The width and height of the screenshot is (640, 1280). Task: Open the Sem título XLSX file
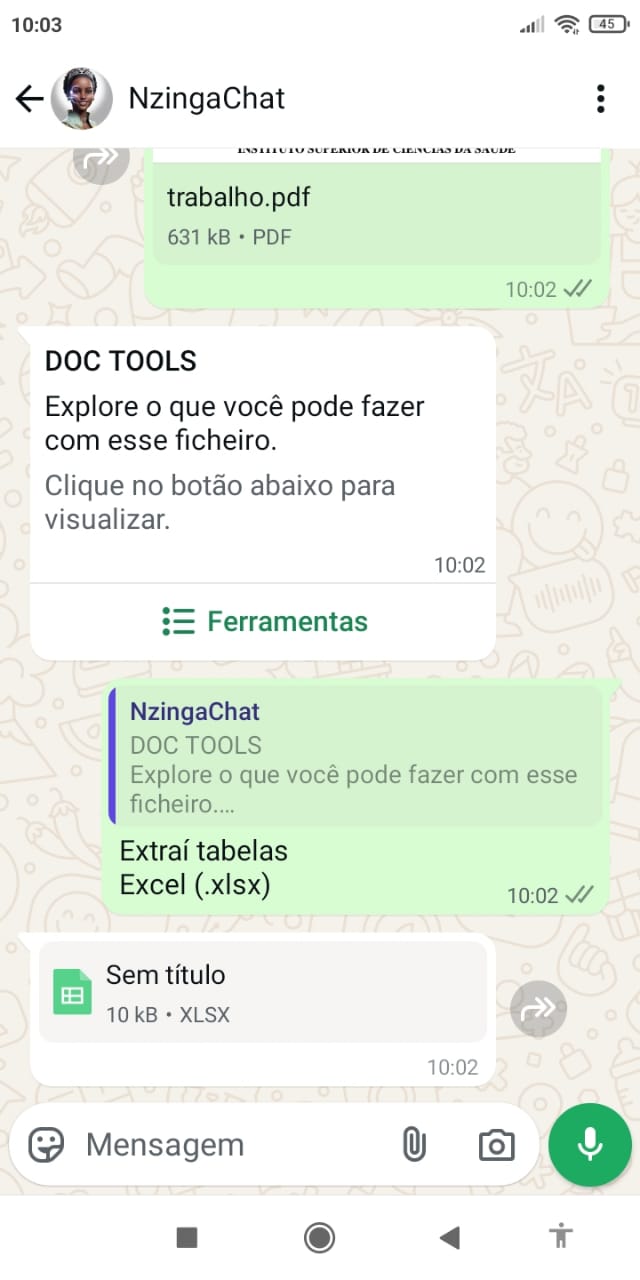coord(262,993)
